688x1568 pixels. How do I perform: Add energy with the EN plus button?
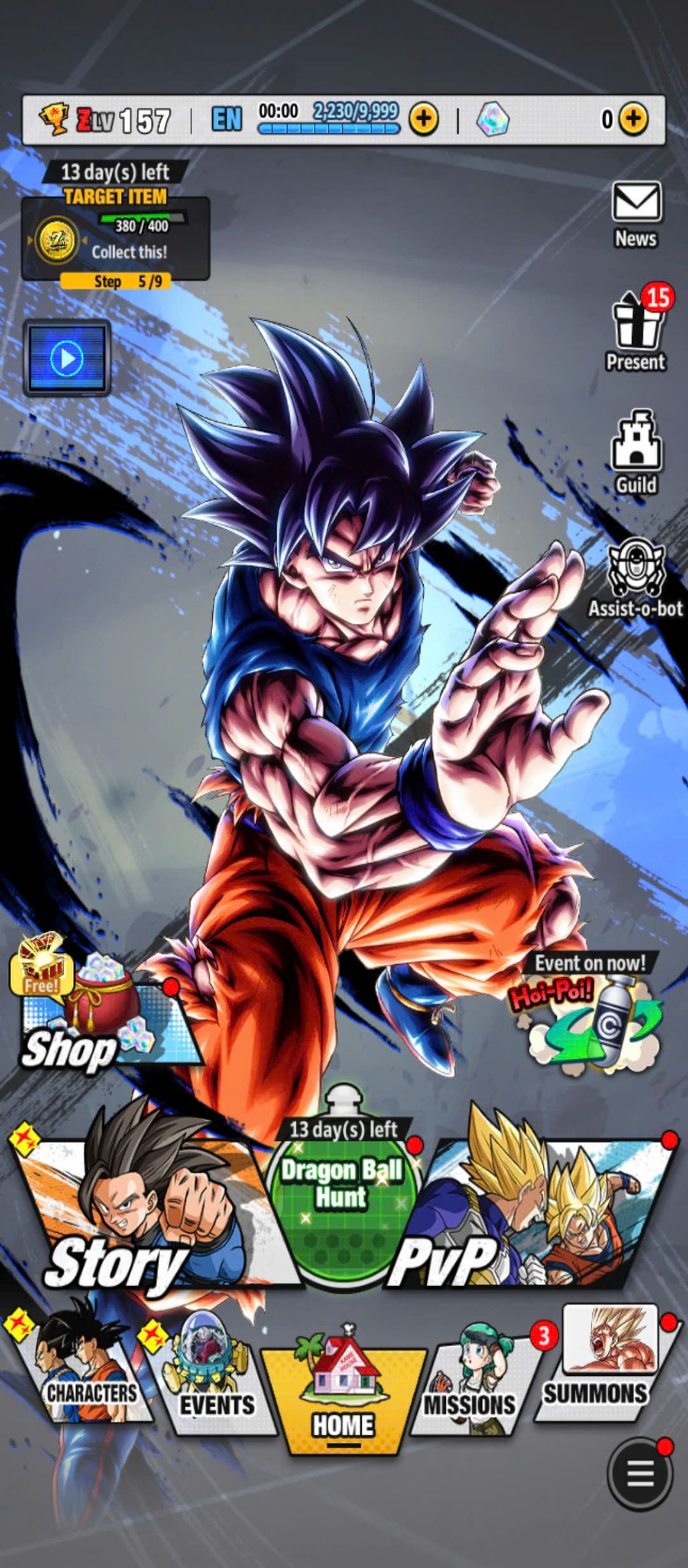coord(423,120)
